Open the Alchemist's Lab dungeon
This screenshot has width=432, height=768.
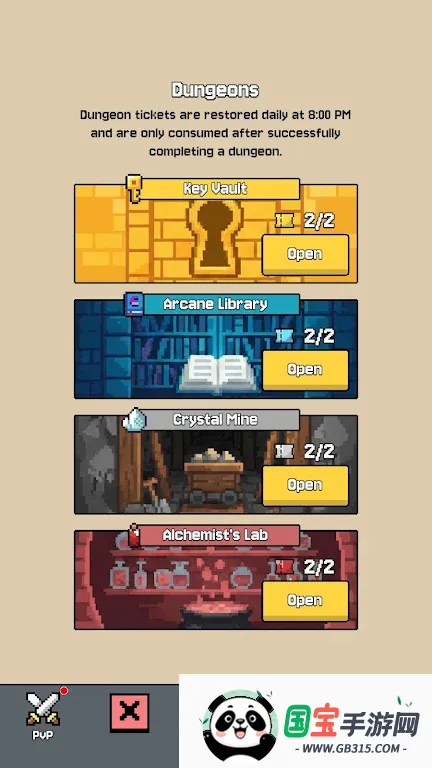tap(305, 601)
